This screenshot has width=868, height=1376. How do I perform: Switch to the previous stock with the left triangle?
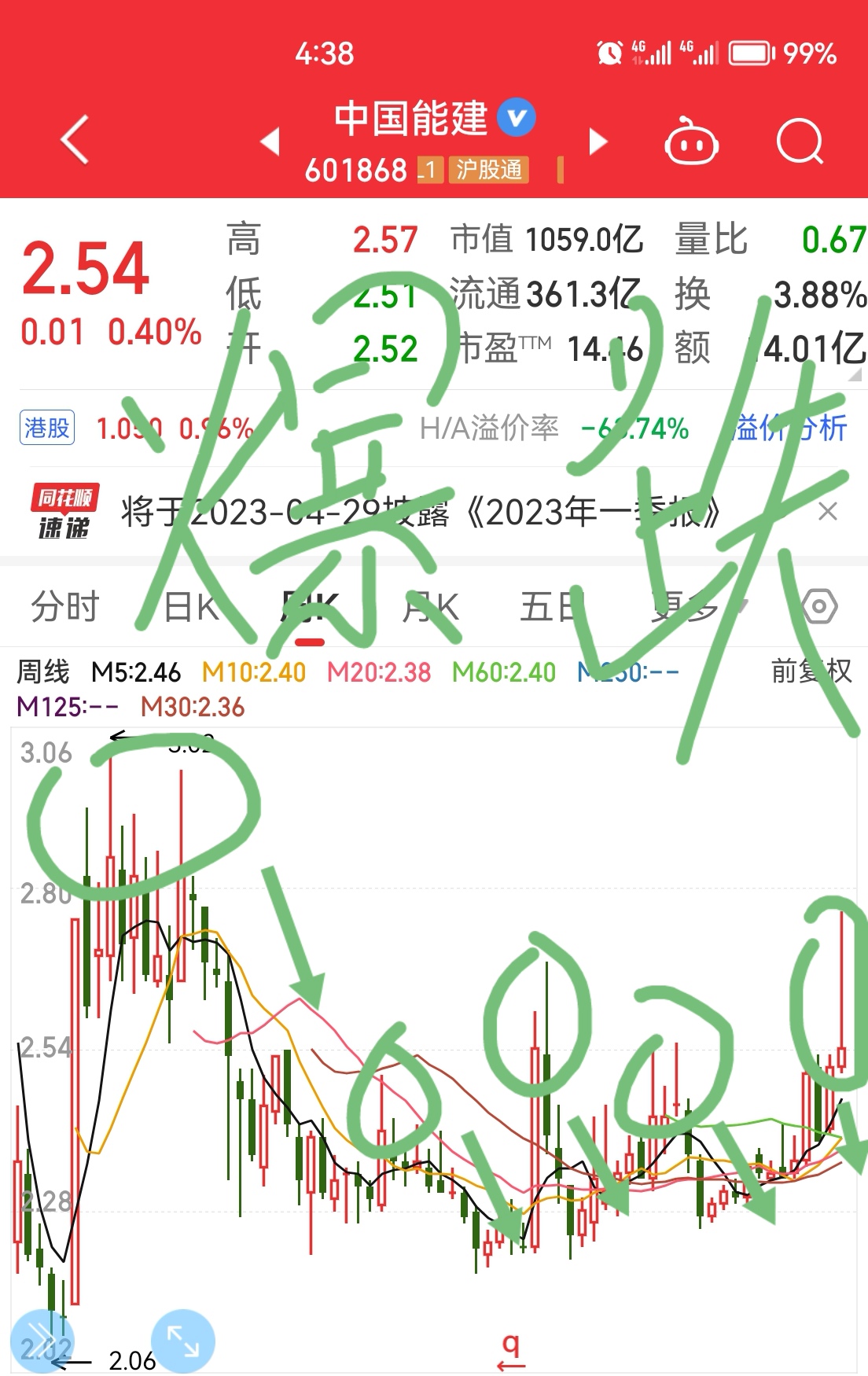[270, 142]
